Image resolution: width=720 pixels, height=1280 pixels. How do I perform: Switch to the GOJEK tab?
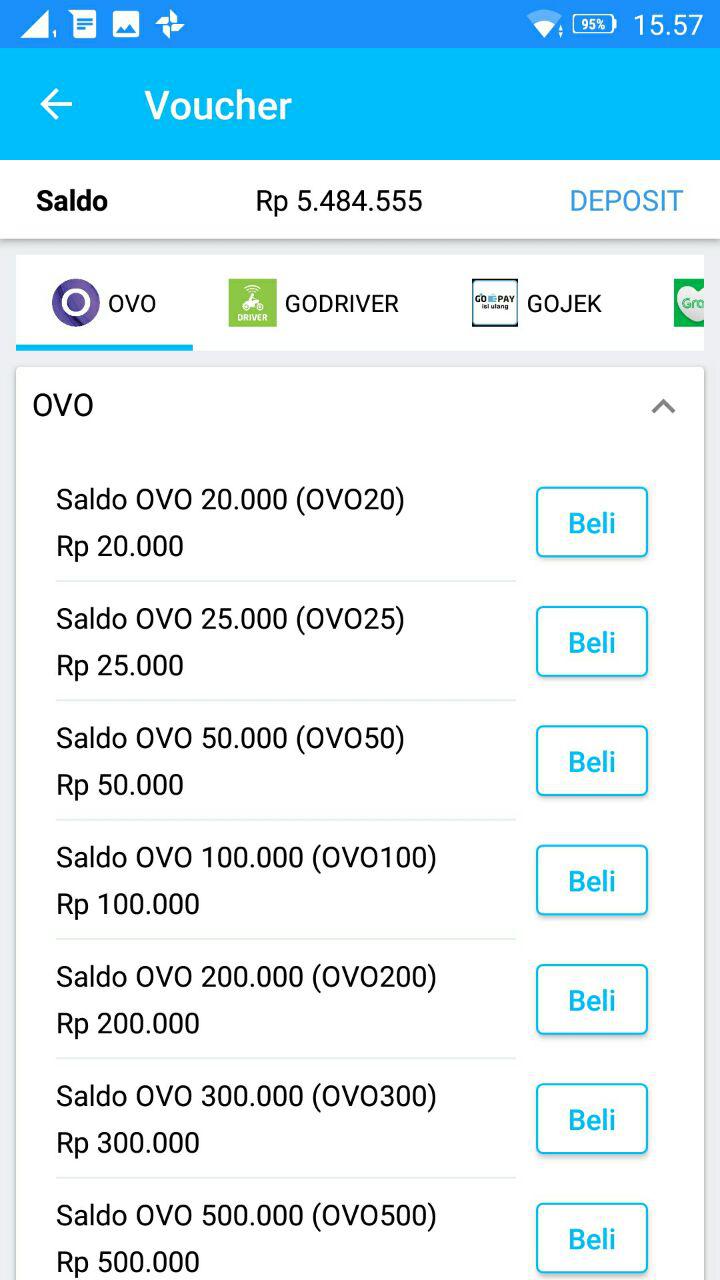537,303
